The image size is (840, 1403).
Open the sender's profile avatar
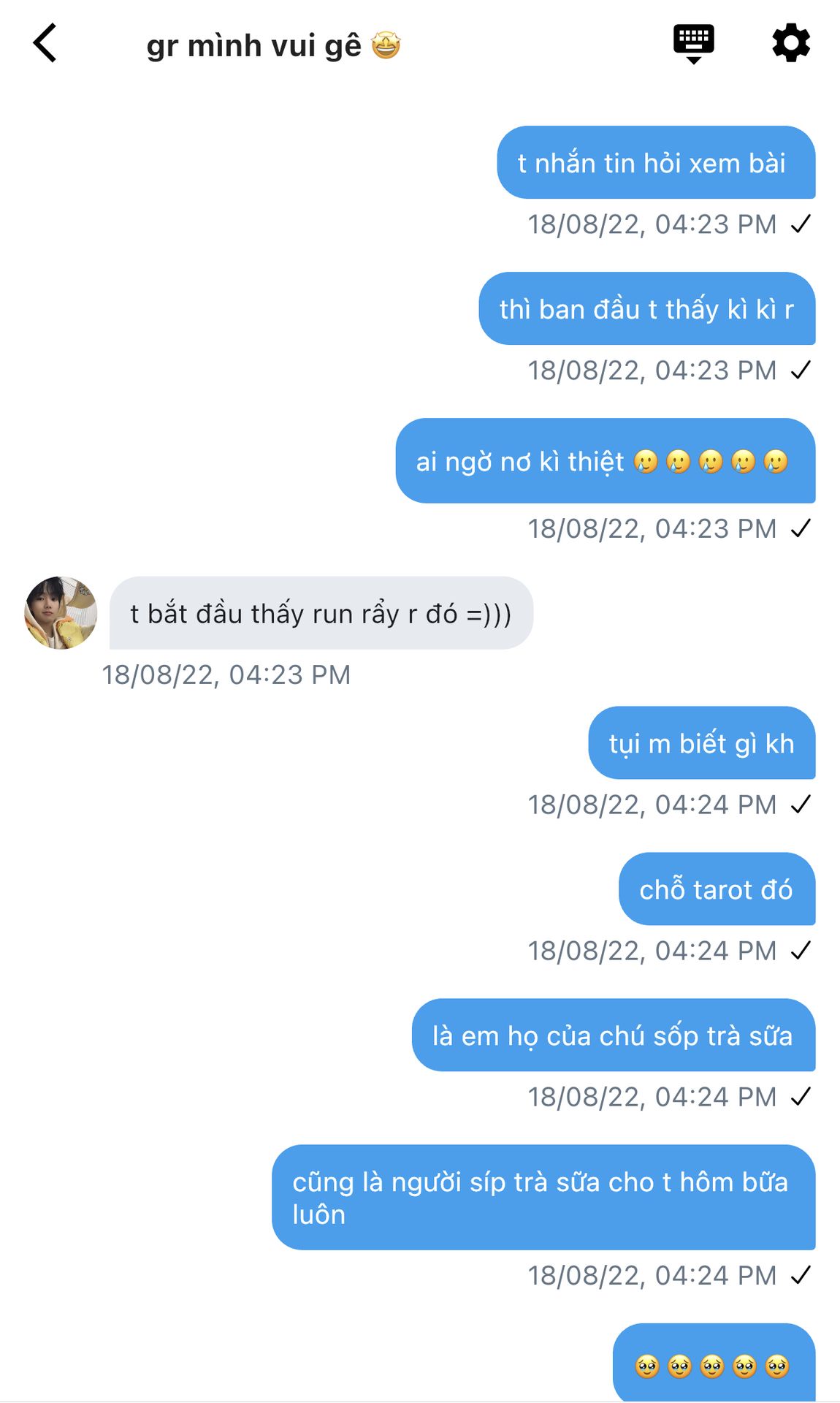click(x=61, y=612)
